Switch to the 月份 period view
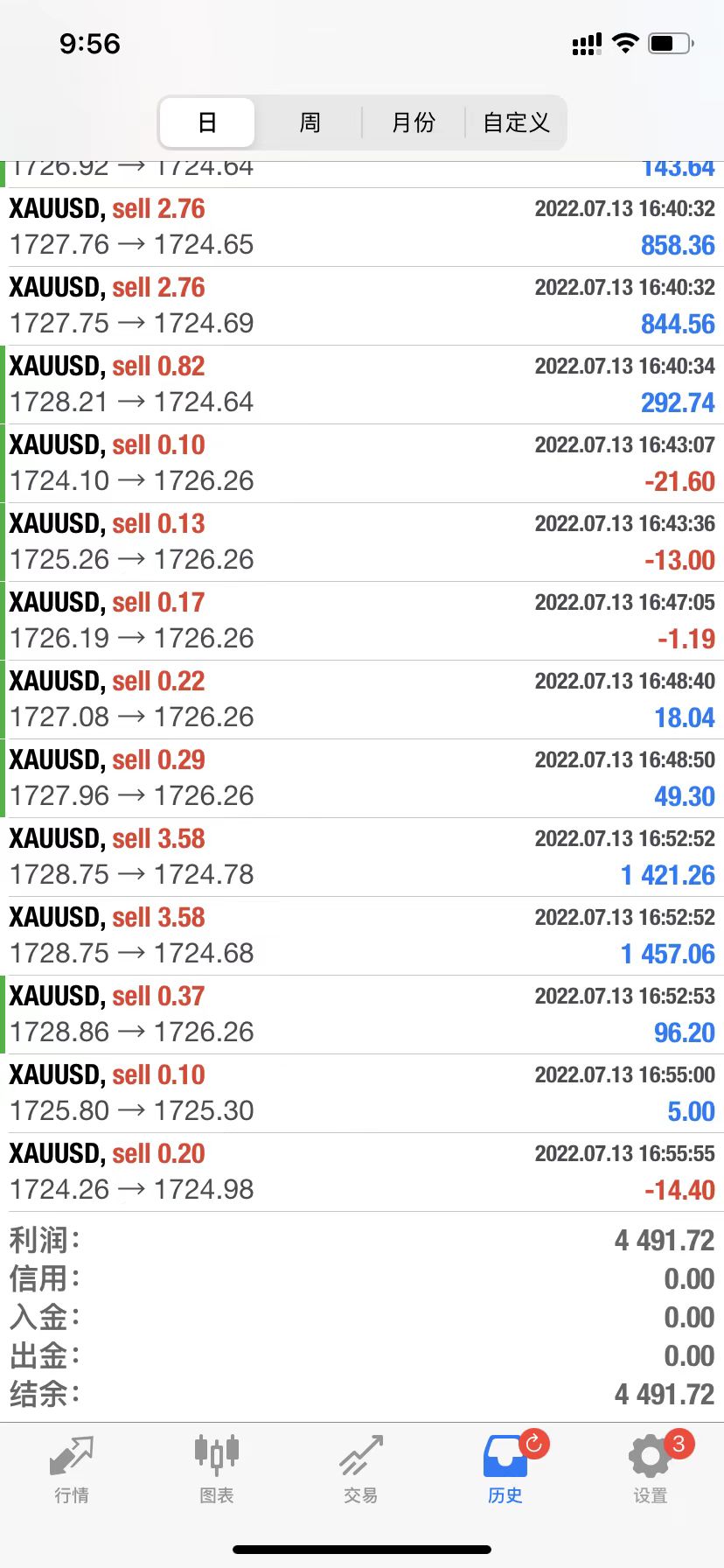The image size is (724, 1568). click(413, 122)
